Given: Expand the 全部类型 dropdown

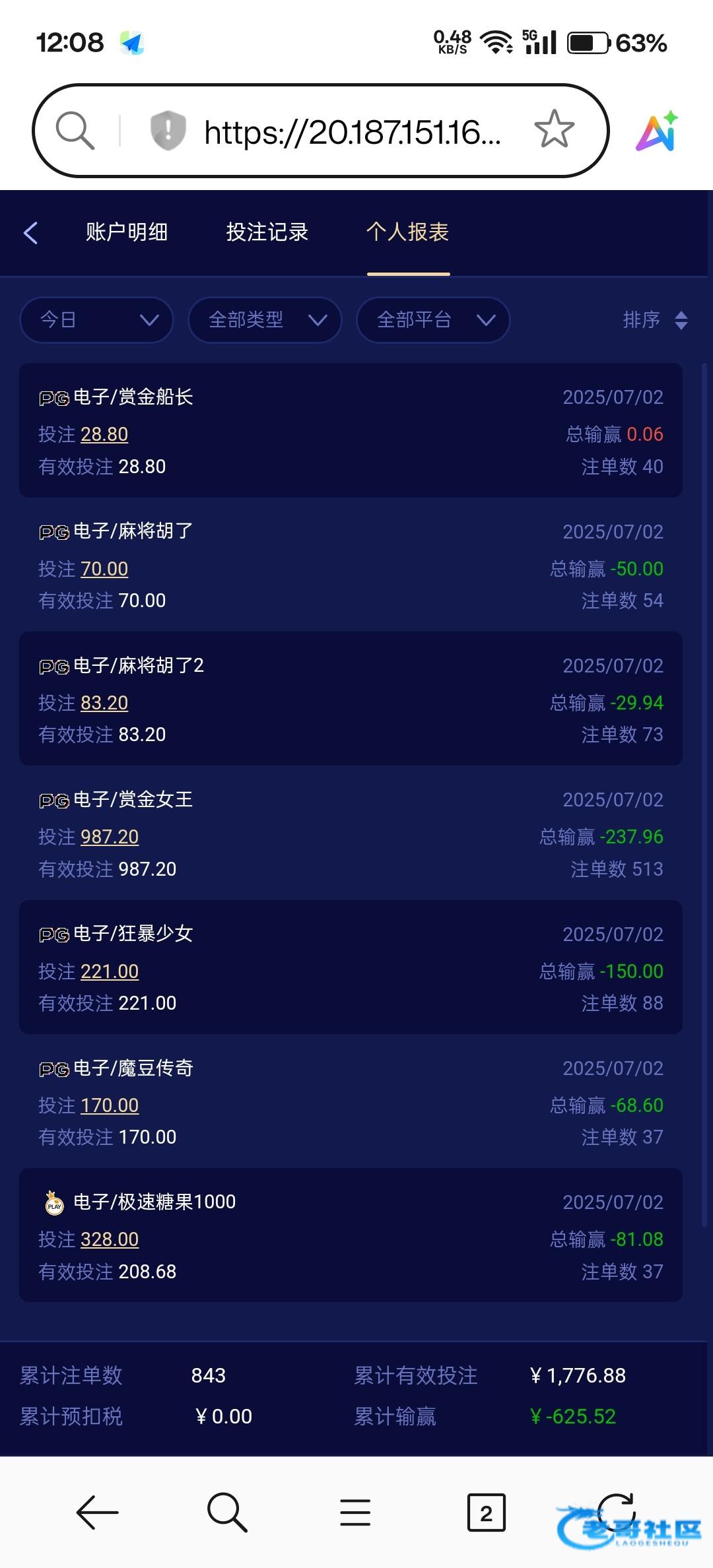Looking at the screenshot, I should pos(265,320).
